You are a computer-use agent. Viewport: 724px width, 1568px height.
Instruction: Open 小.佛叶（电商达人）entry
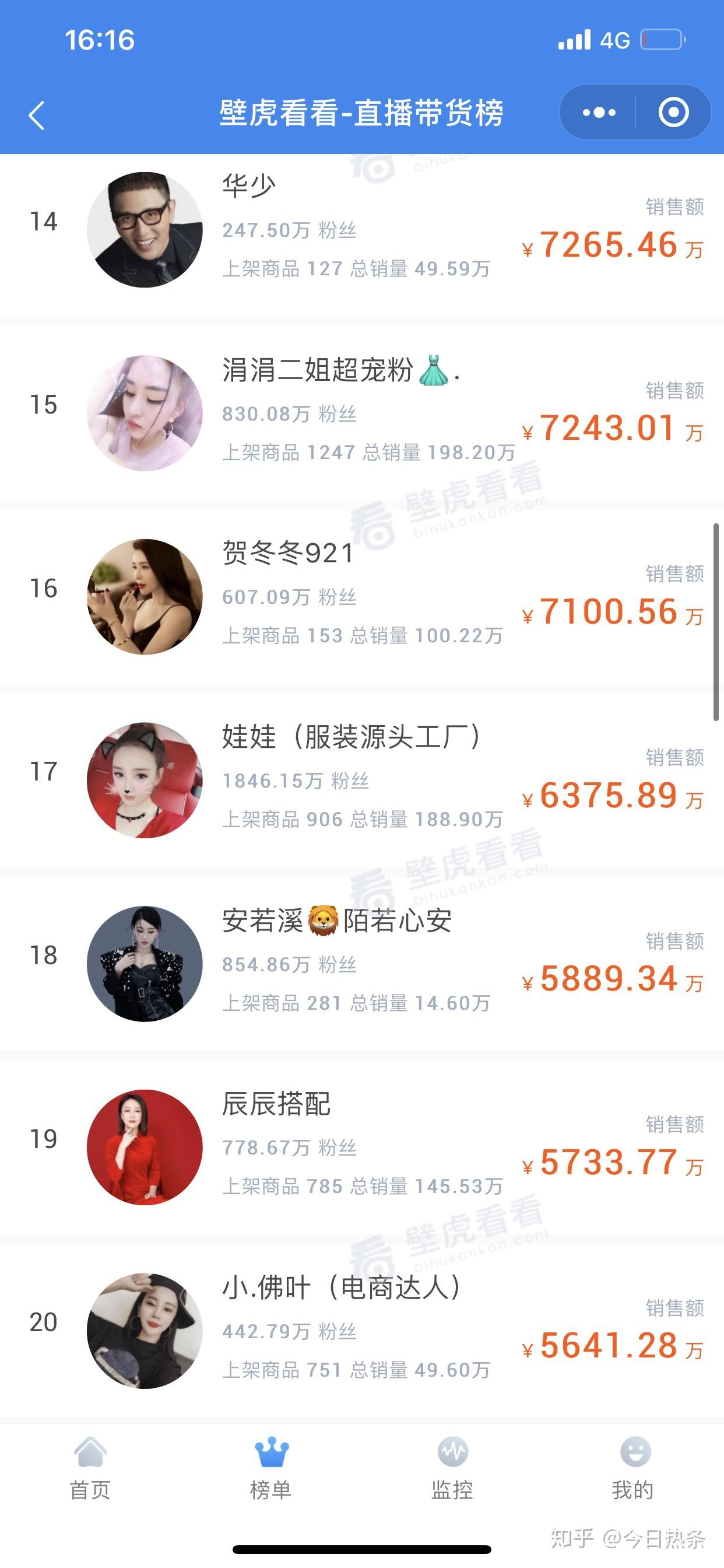click(x=362, y=1331)
